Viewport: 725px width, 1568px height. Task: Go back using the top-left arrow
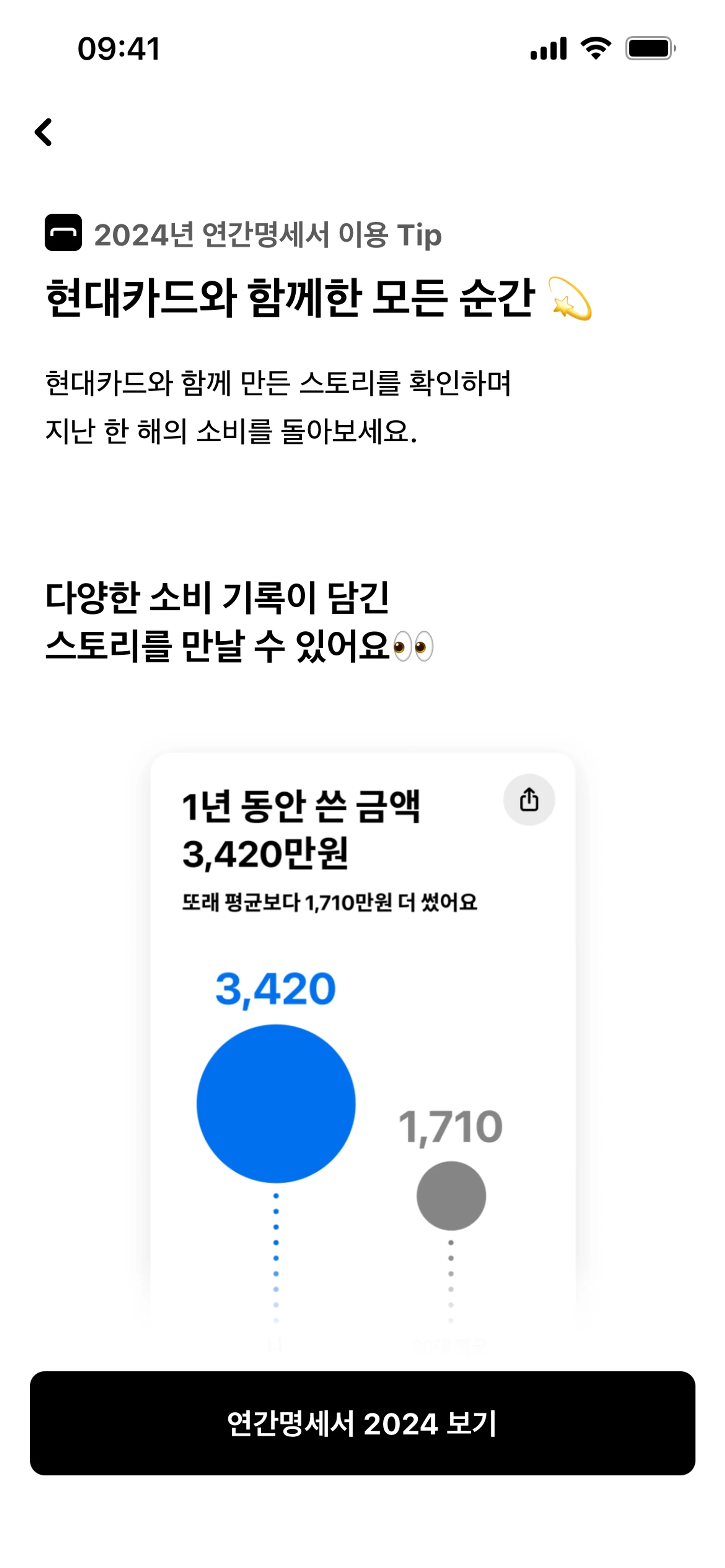pyautogui.click(x=44, y=132)
